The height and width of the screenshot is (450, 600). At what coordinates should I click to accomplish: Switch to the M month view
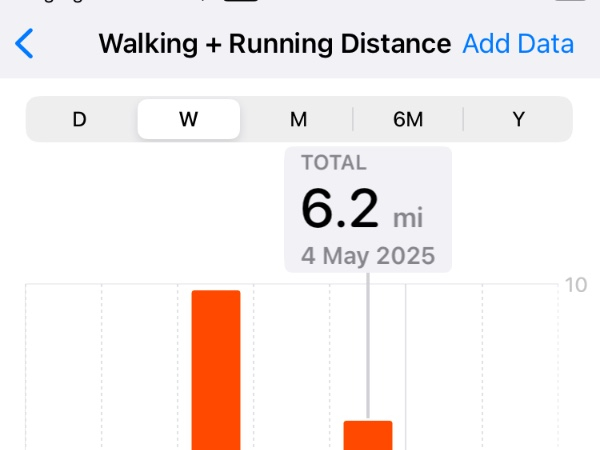coord(298,119)
